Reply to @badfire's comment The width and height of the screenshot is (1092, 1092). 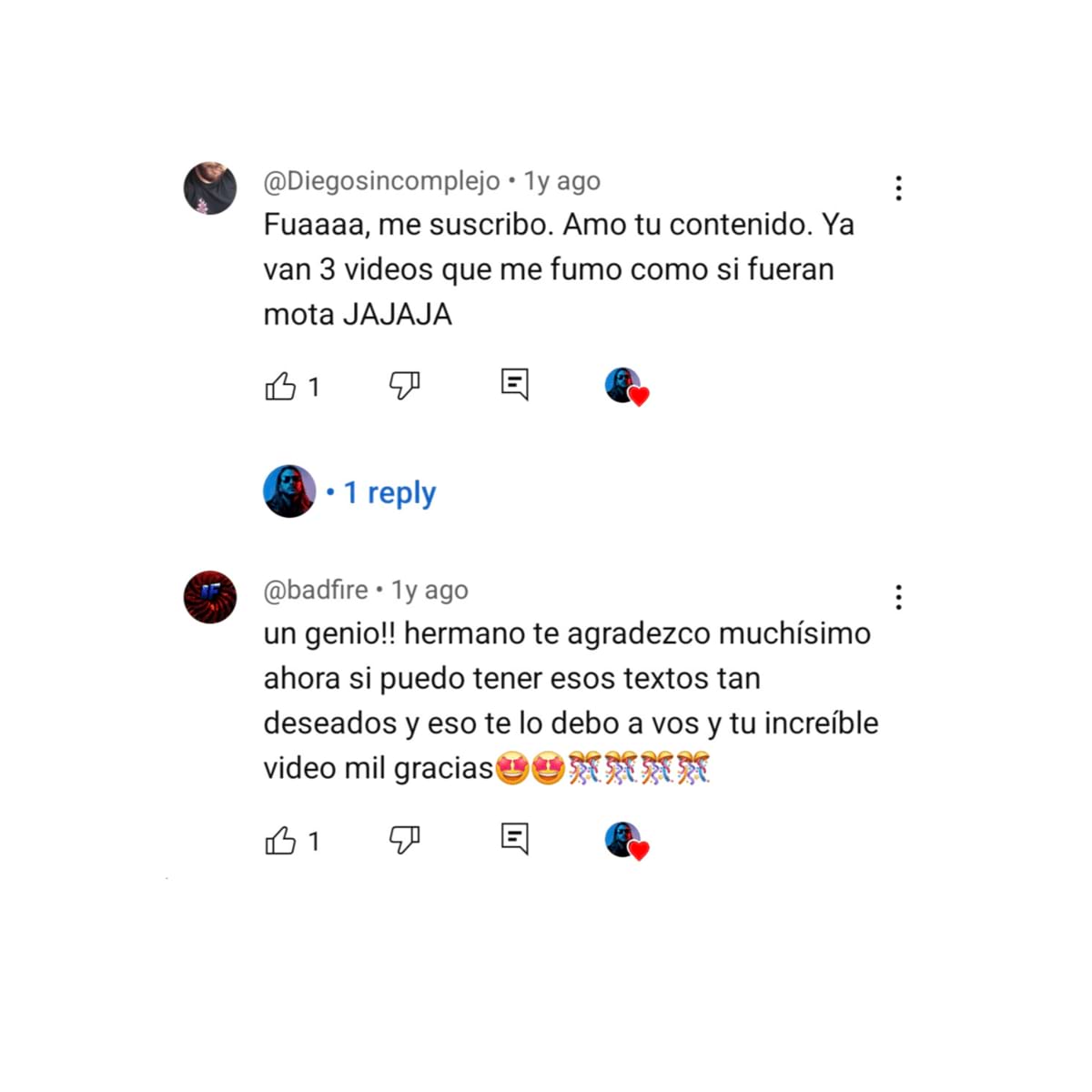pyautogui.click(x=515, y=839)
